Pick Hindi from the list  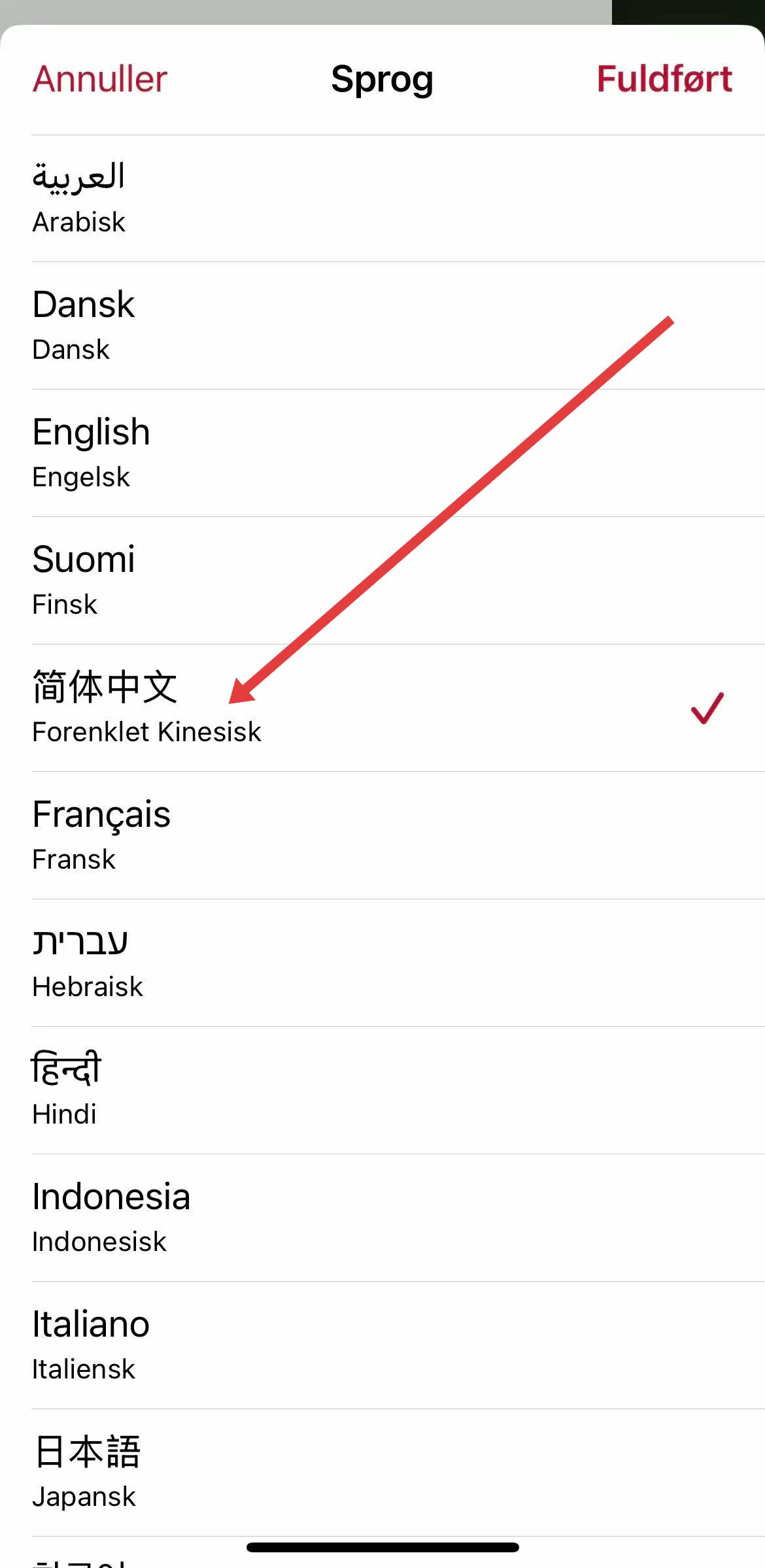click(196, 1090)
